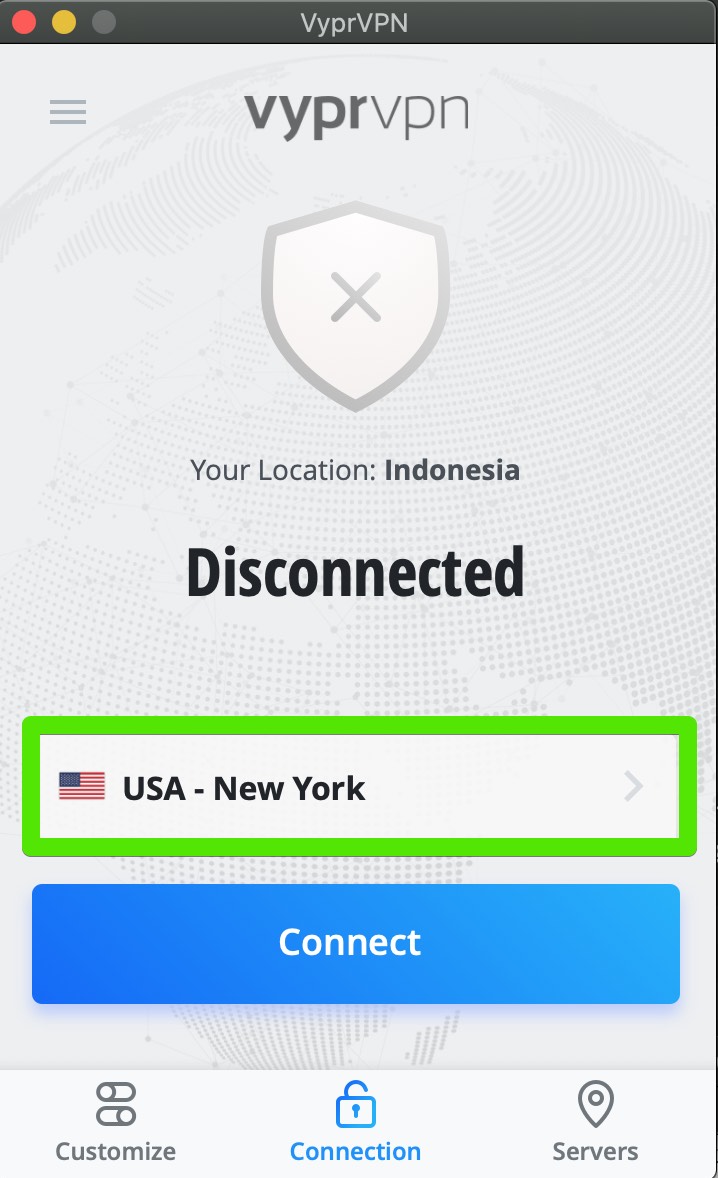Tap the blue Connect button

356,943
